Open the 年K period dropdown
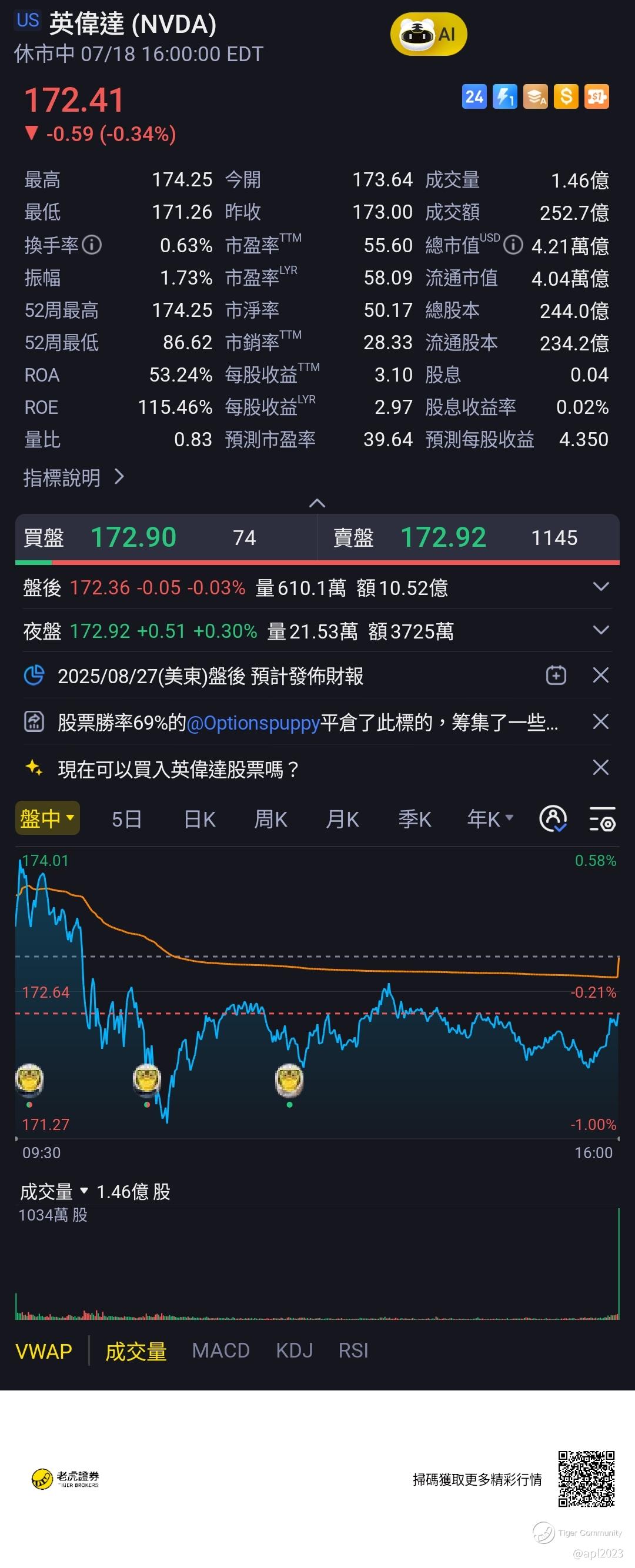Viewport: 635px width, 1568px height. [x=490, y=820]
